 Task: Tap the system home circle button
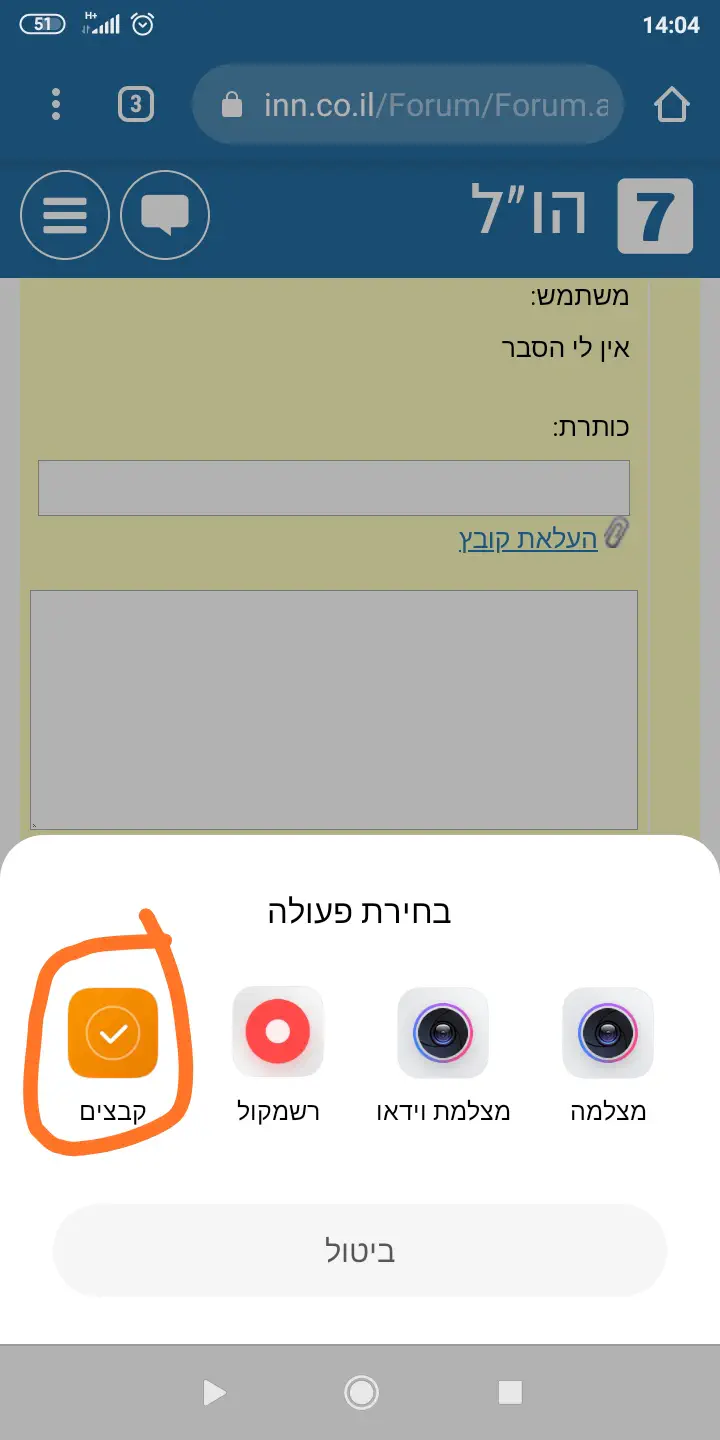(360, 1392)
